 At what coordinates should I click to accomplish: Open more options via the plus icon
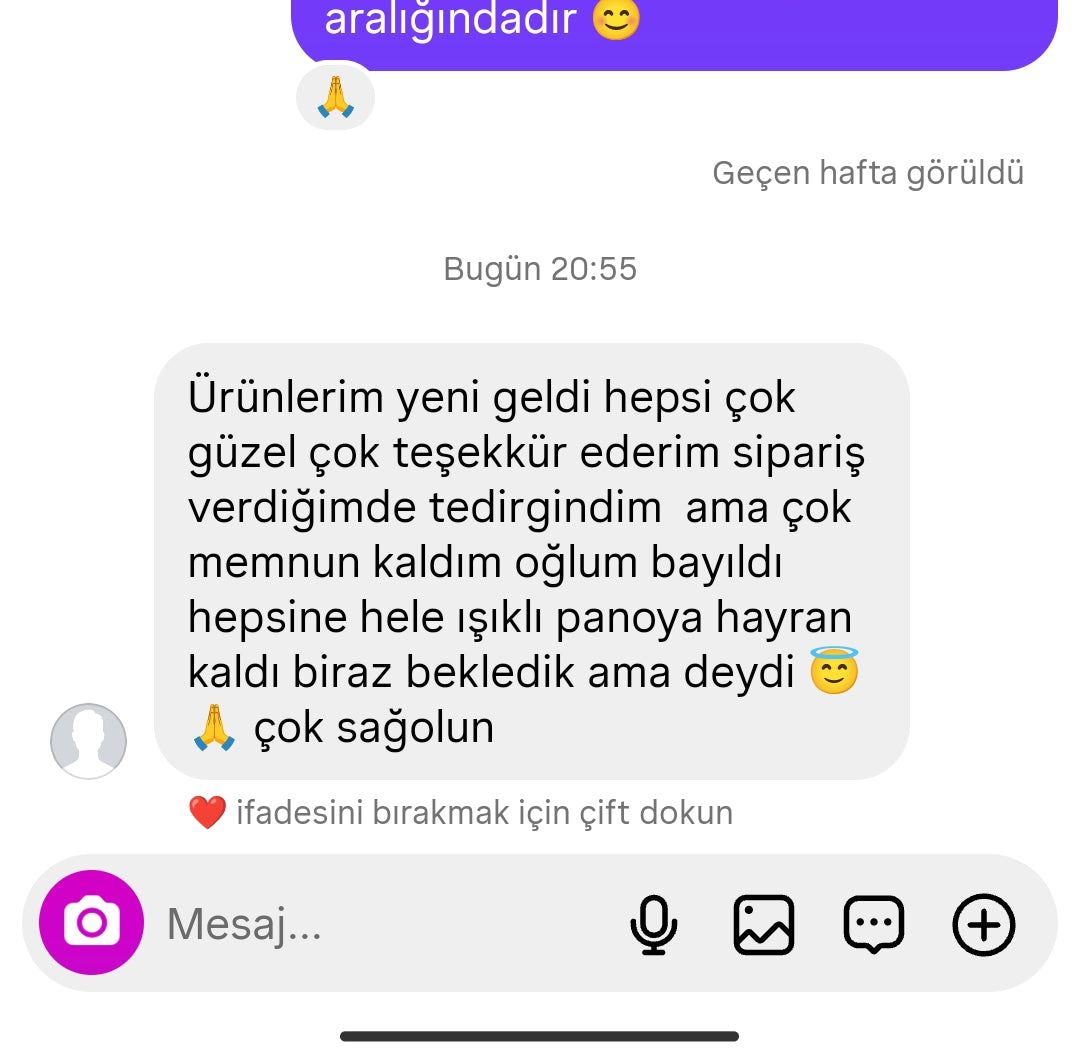pos(984,924)
